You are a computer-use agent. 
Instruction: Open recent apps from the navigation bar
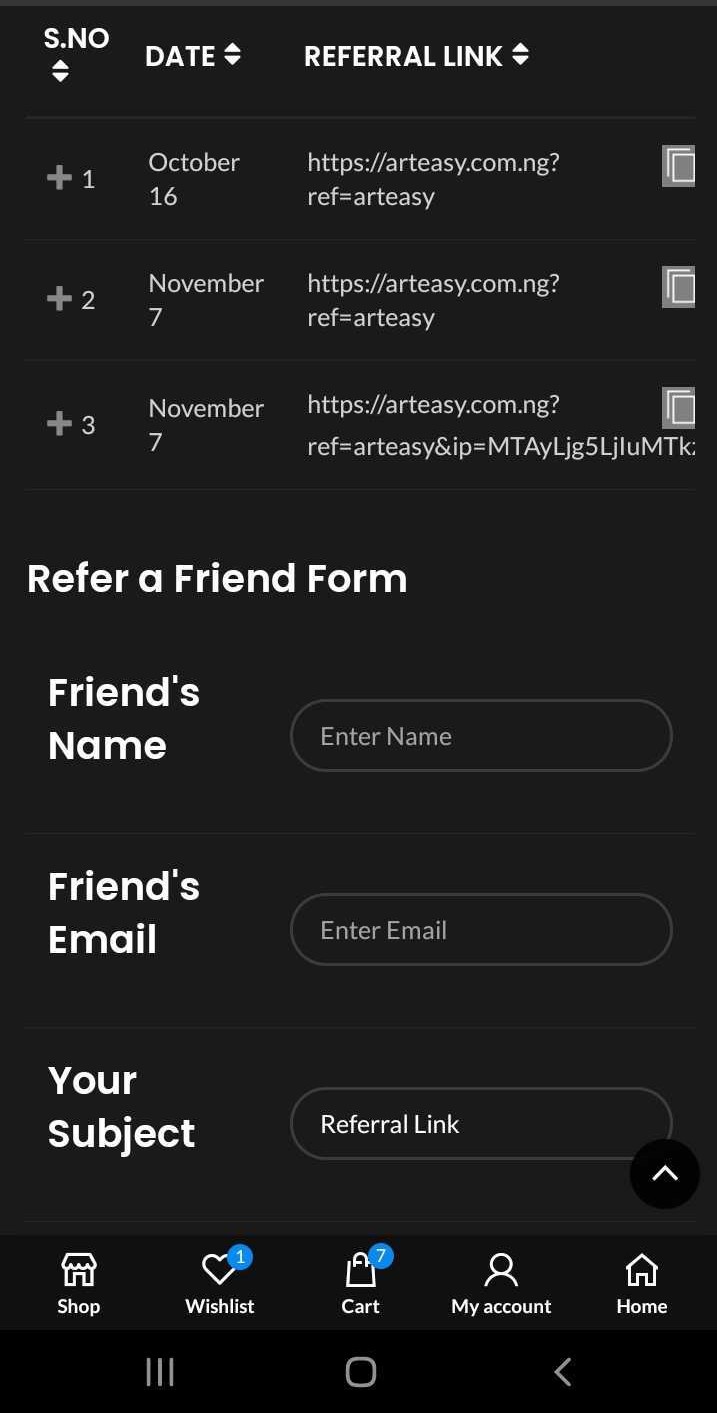[160, 1371]
